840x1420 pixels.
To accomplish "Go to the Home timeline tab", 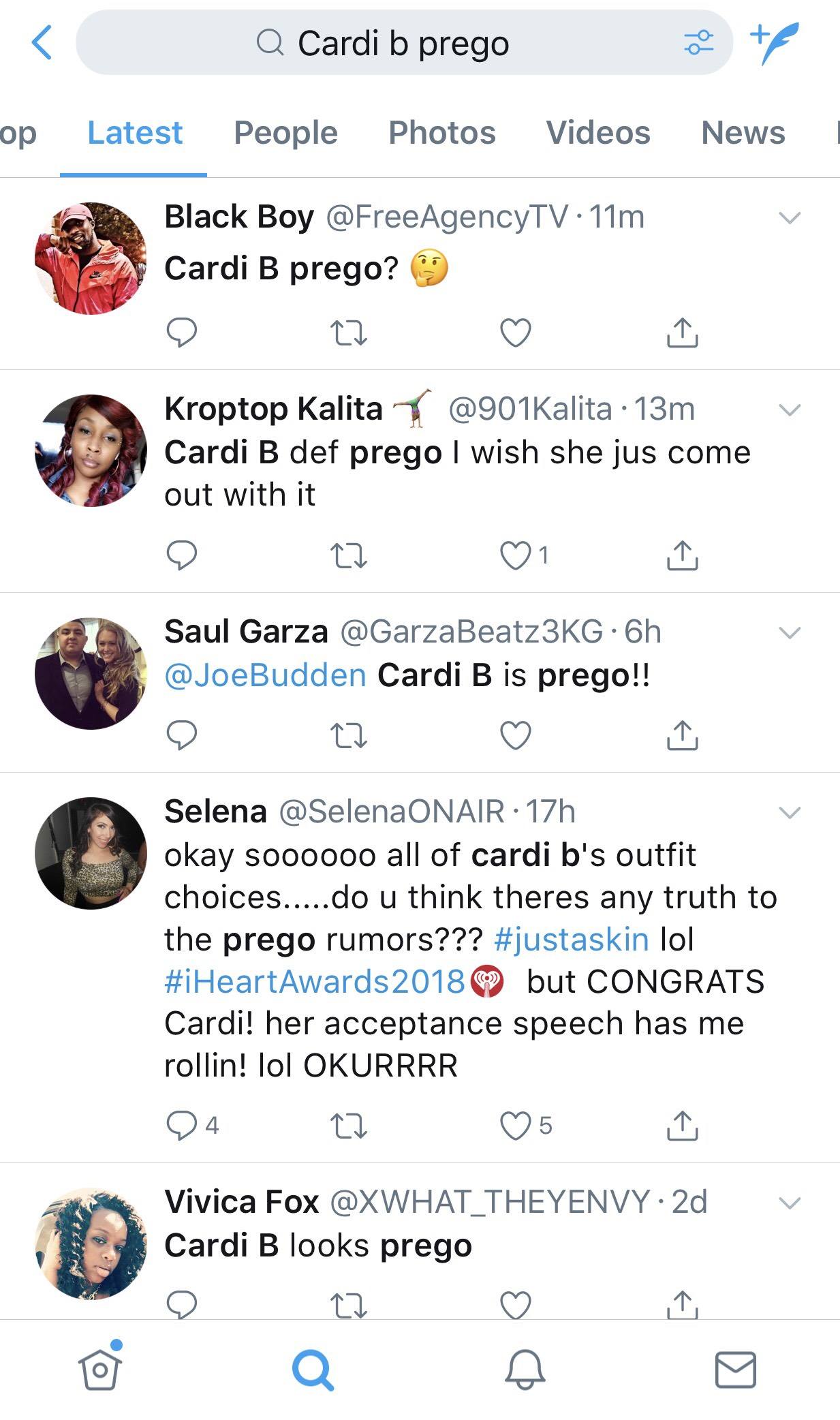I will tap(101, 1368).
